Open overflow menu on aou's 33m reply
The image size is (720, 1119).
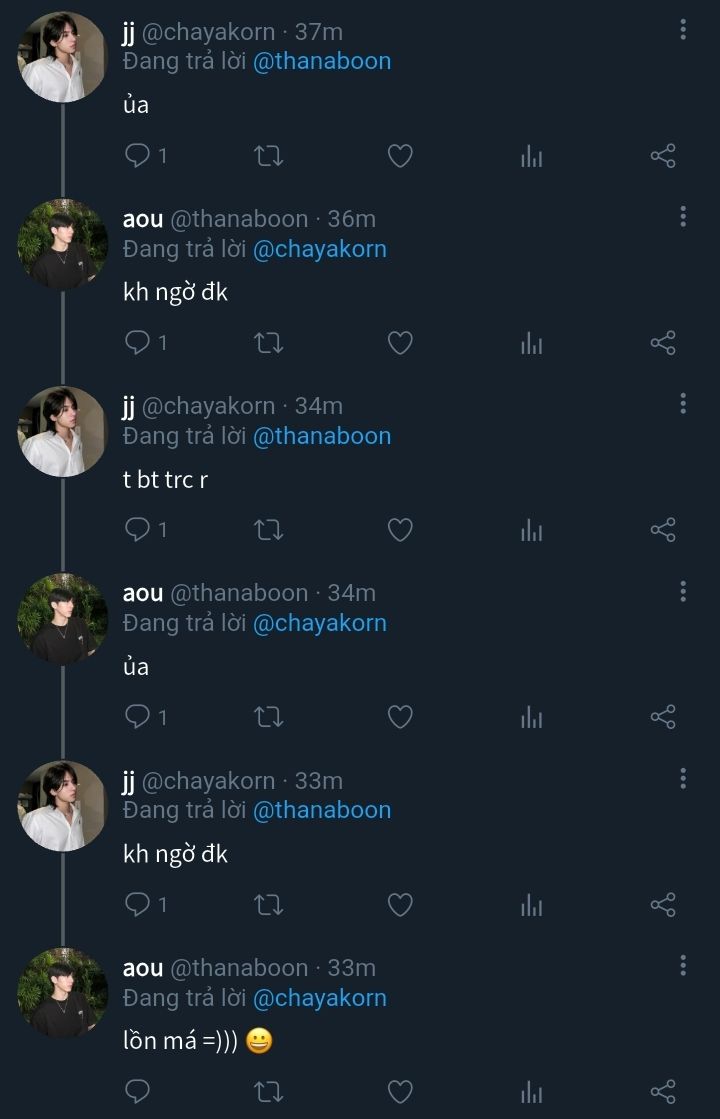point(683,966)
